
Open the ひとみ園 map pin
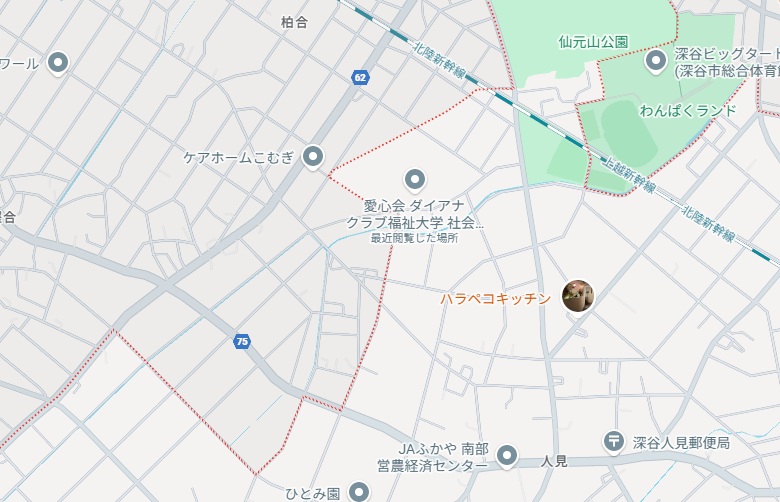click(x=358, y=491)
